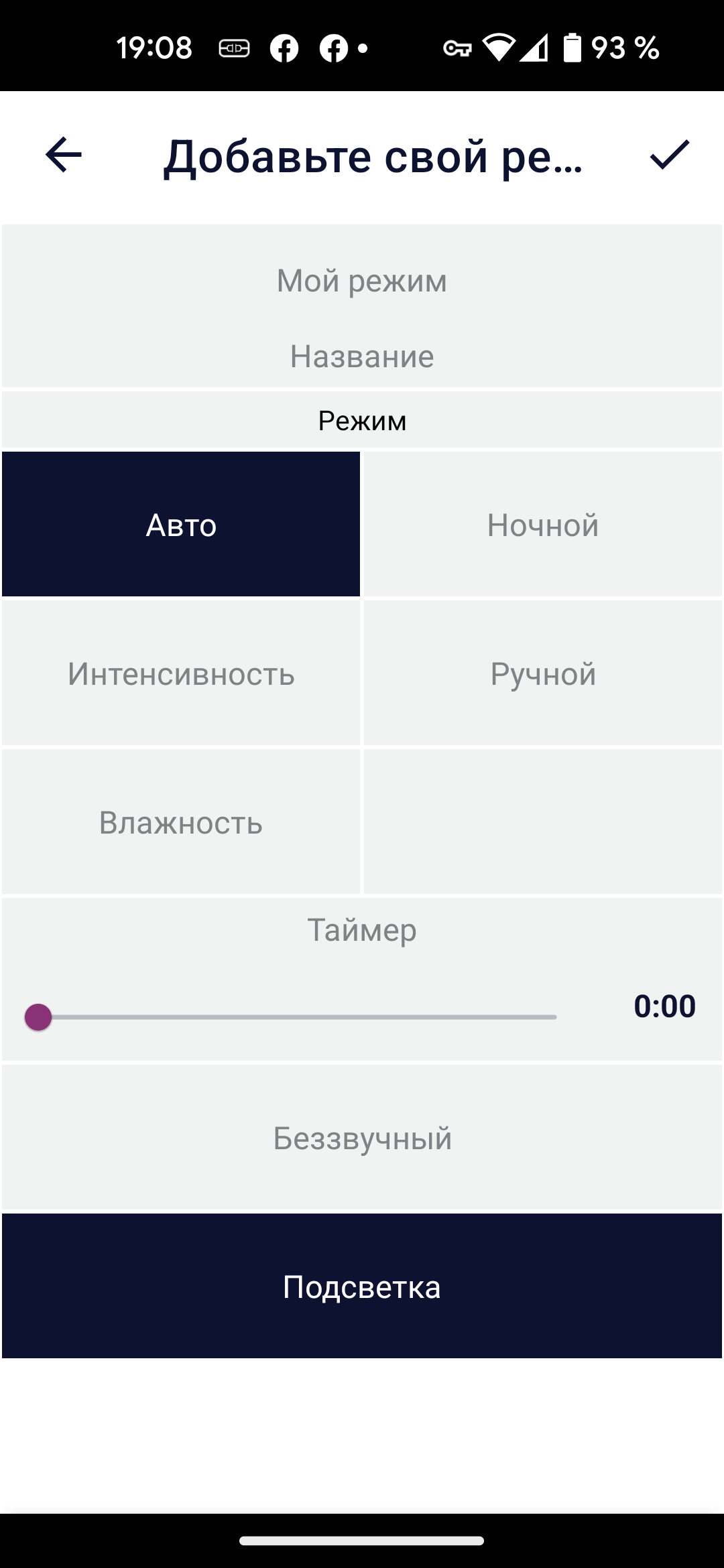This screenshot has height=1568, width=724.
Task: Select the Авто mode
Action: [x=181, y=525]
